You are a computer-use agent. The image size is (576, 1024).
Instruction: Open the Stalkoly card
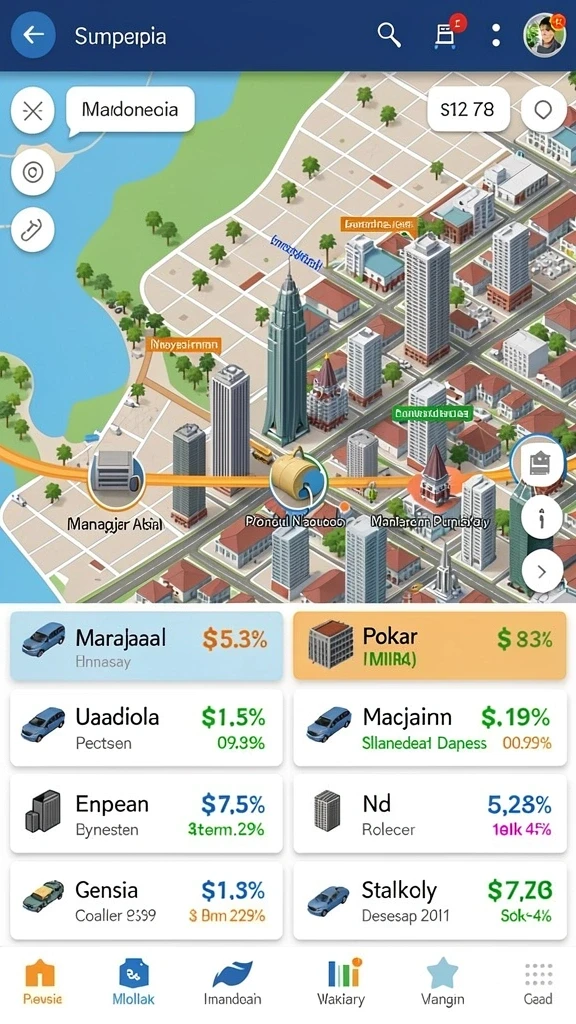(430, 901)
